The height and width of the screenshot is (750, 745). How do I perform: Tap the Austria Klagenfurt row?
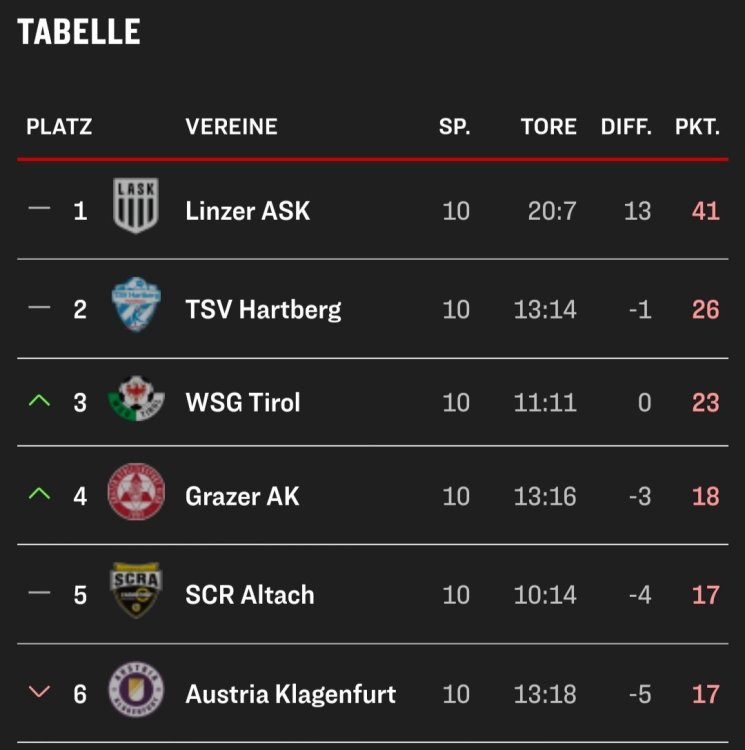click(x=290, y=694)
